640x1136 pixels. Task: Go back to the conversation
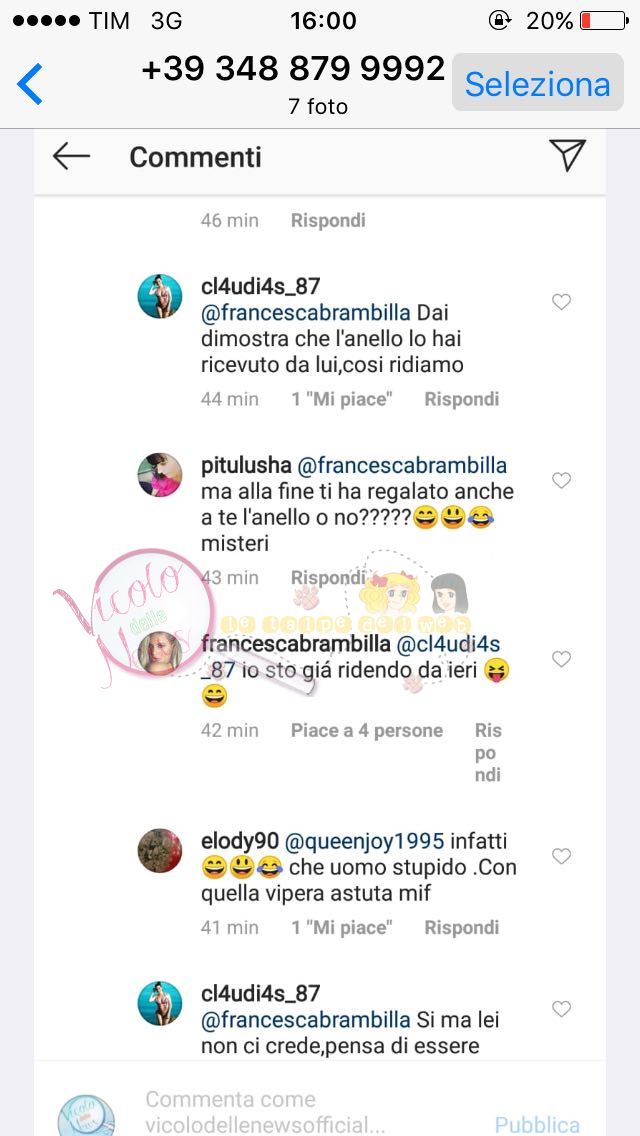[31, 84]
